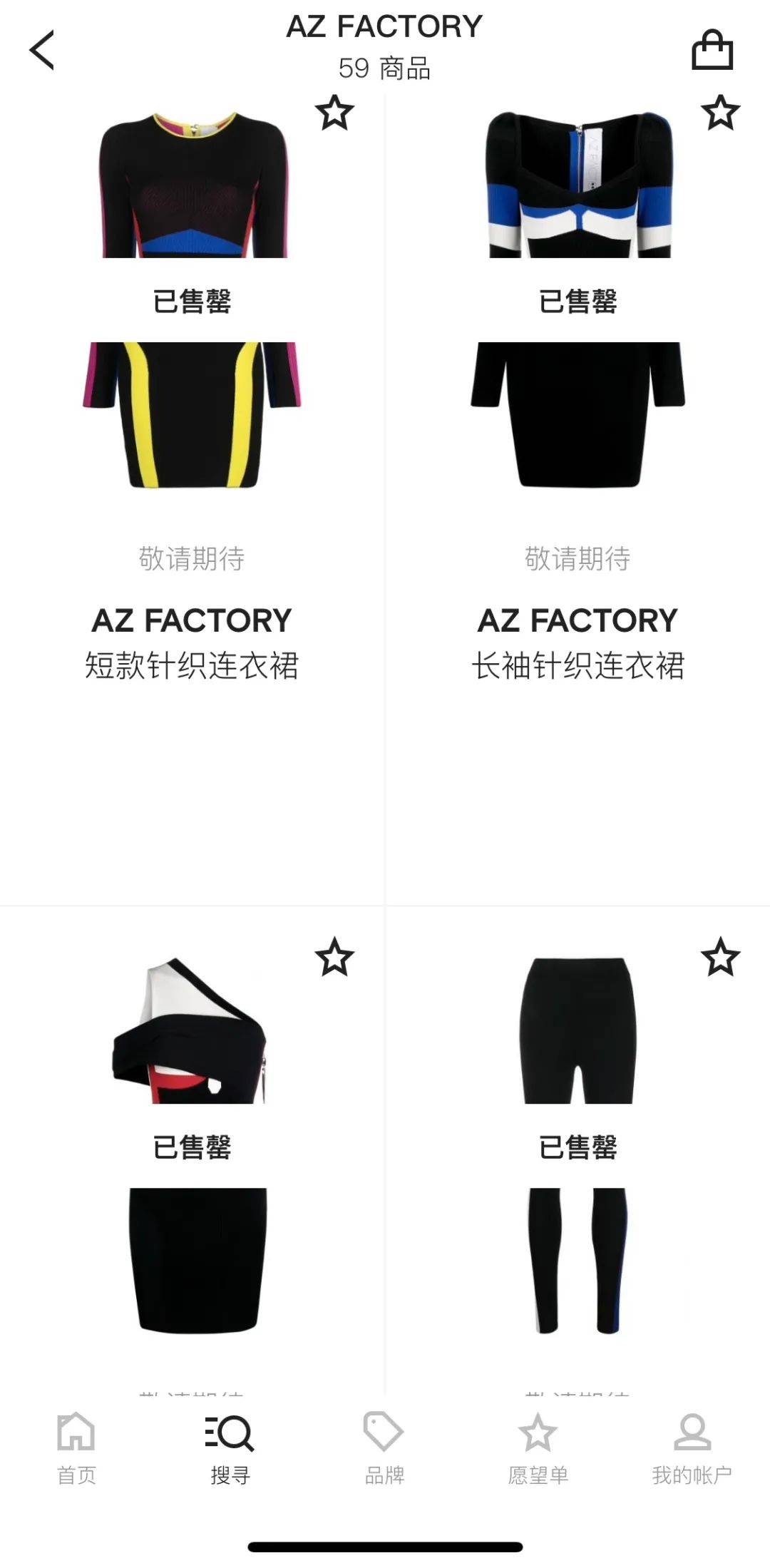The height and width of the screenshot is (1568, 770).
Task: Go to the 品牌 tab
Action: (384, 1447)
